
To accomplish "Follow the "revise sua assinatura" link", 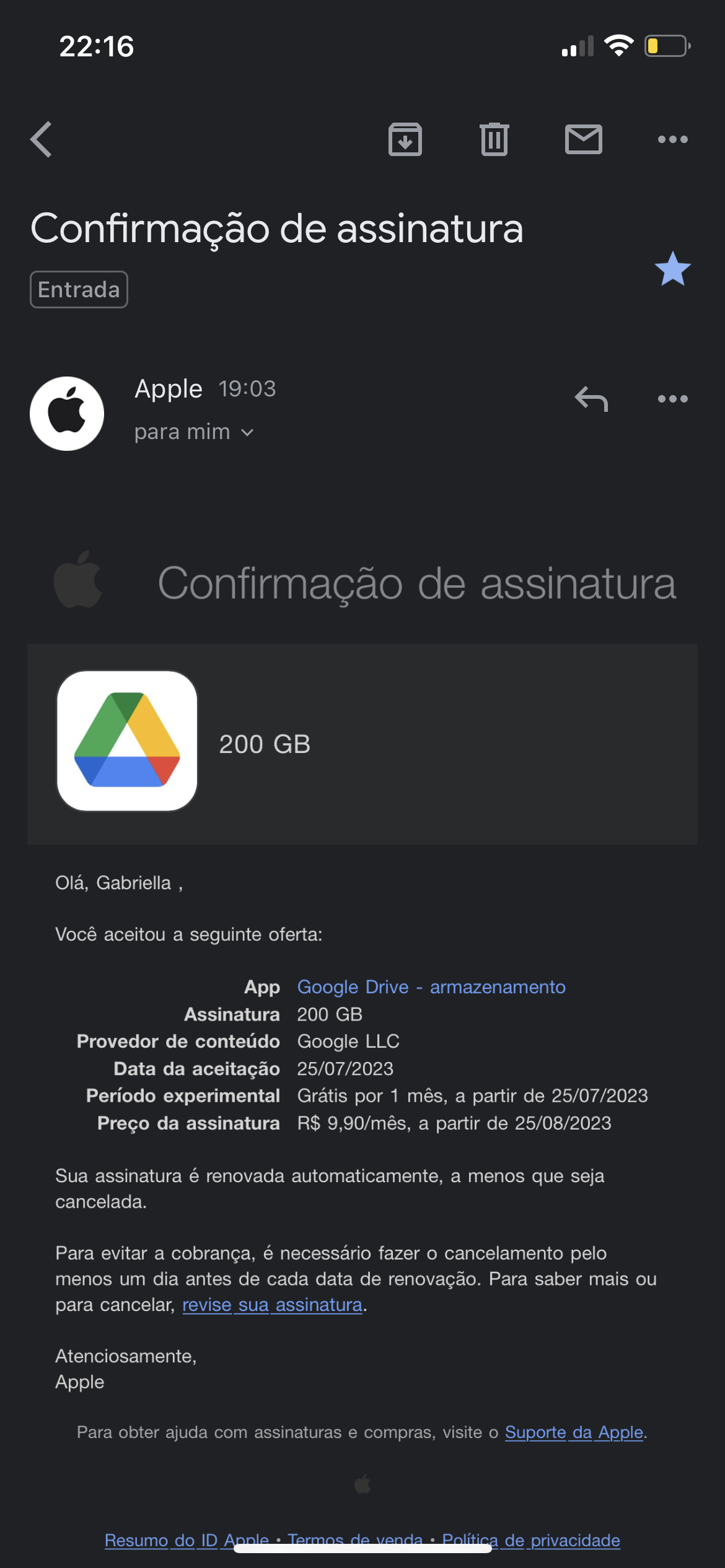I will pyautogui.click(x=272, y=1305).
